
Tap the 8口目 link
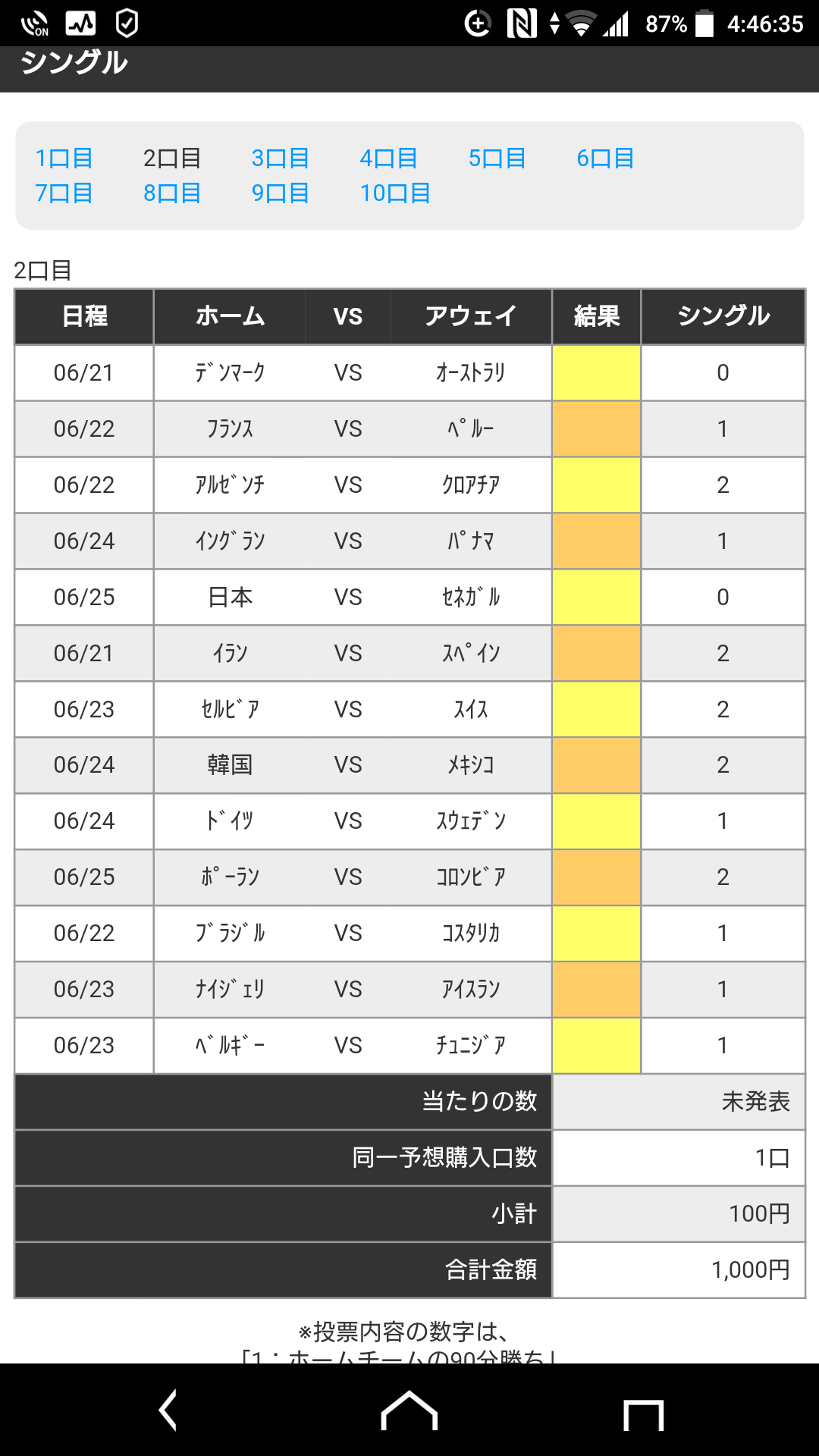coord(172,193)
